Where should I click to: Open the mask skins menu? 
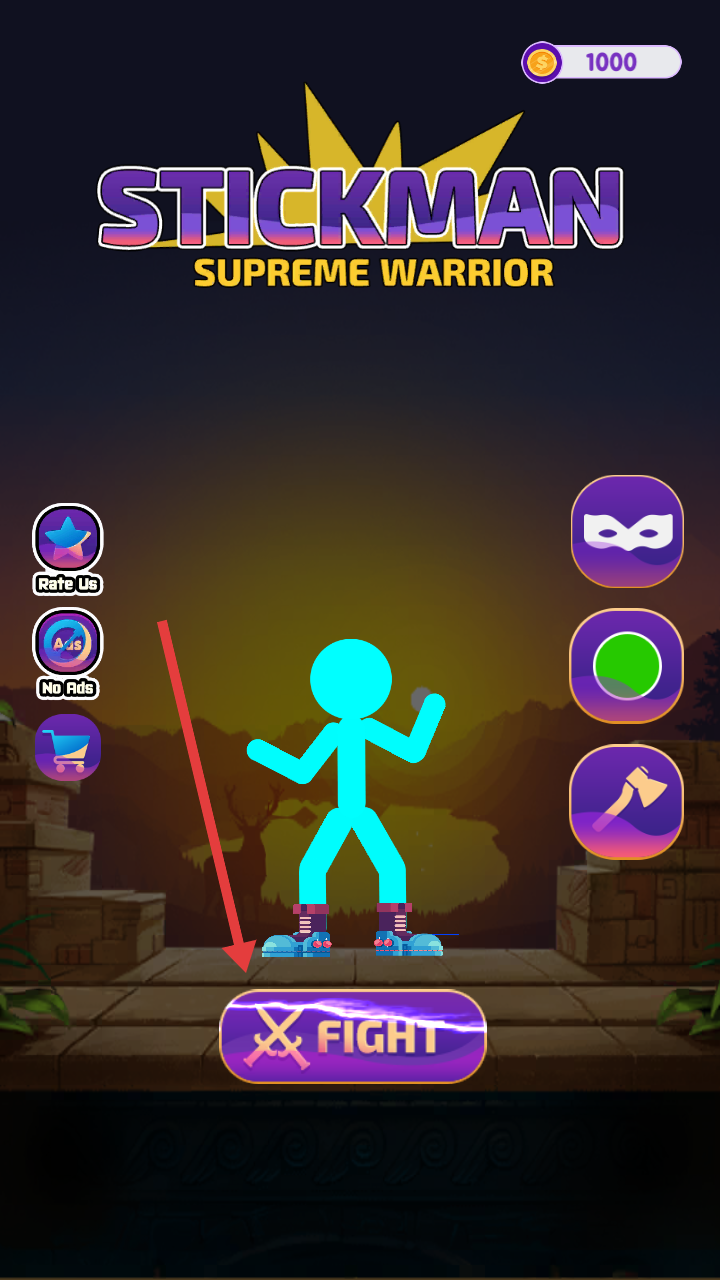point(627,532)
